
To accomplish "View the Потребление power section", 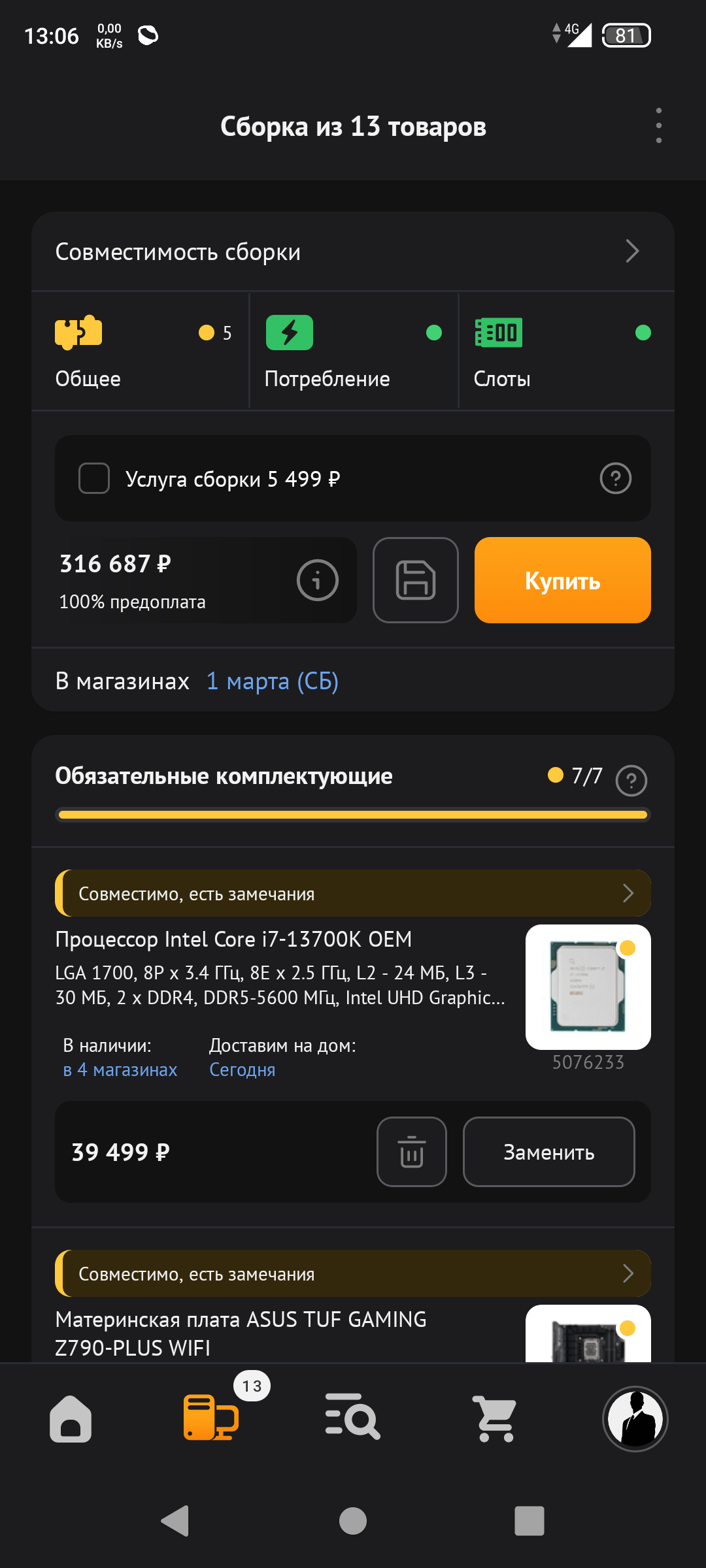I will coord(353,351).
